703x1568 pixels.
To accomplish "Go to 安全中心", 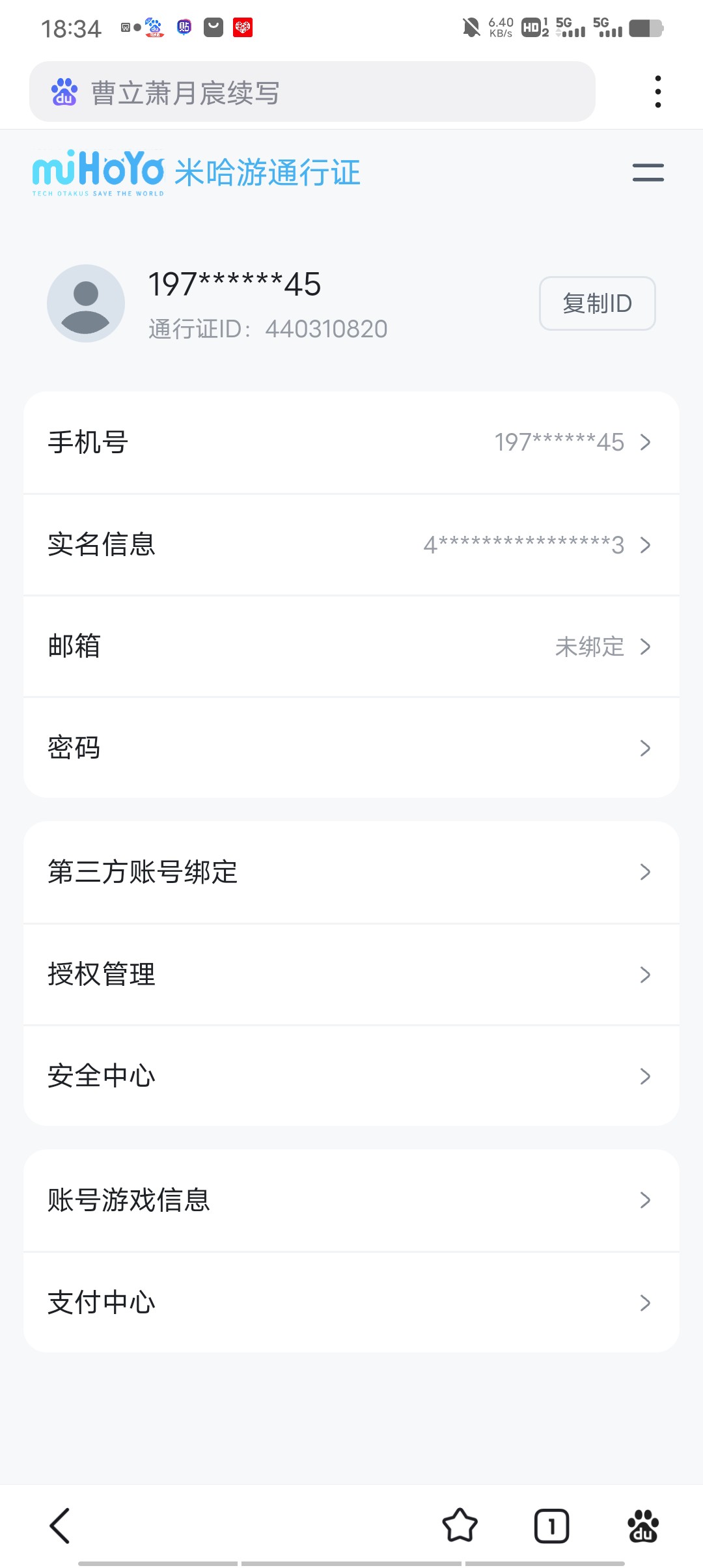I will pos(351,1076).
